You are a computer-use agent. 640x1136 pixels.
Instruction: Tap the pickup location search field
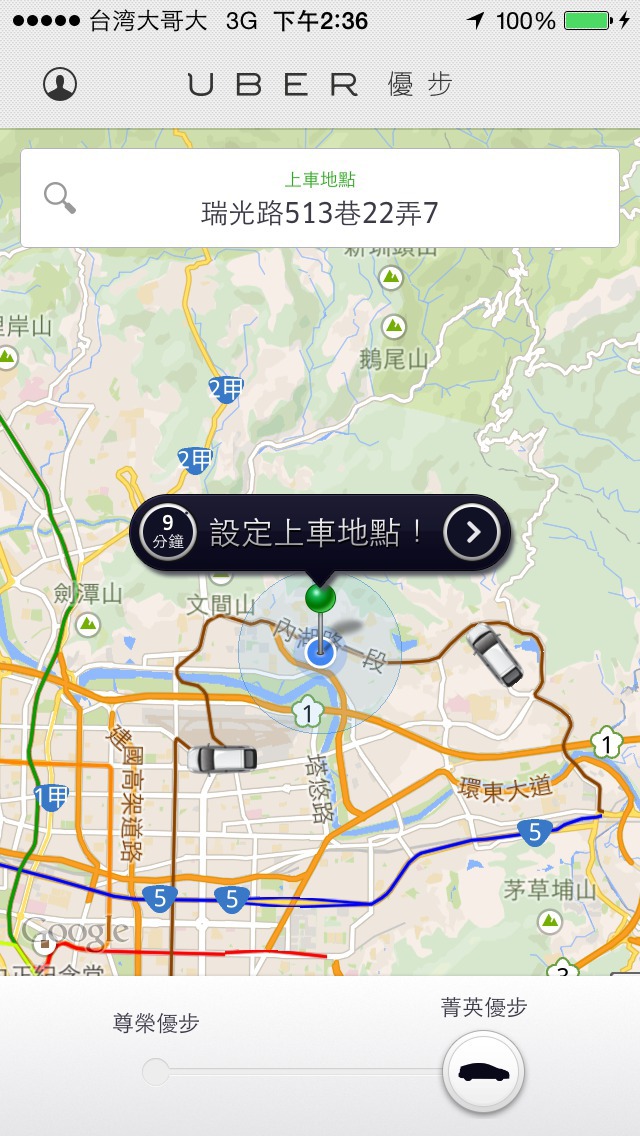[x=320, y=199]
